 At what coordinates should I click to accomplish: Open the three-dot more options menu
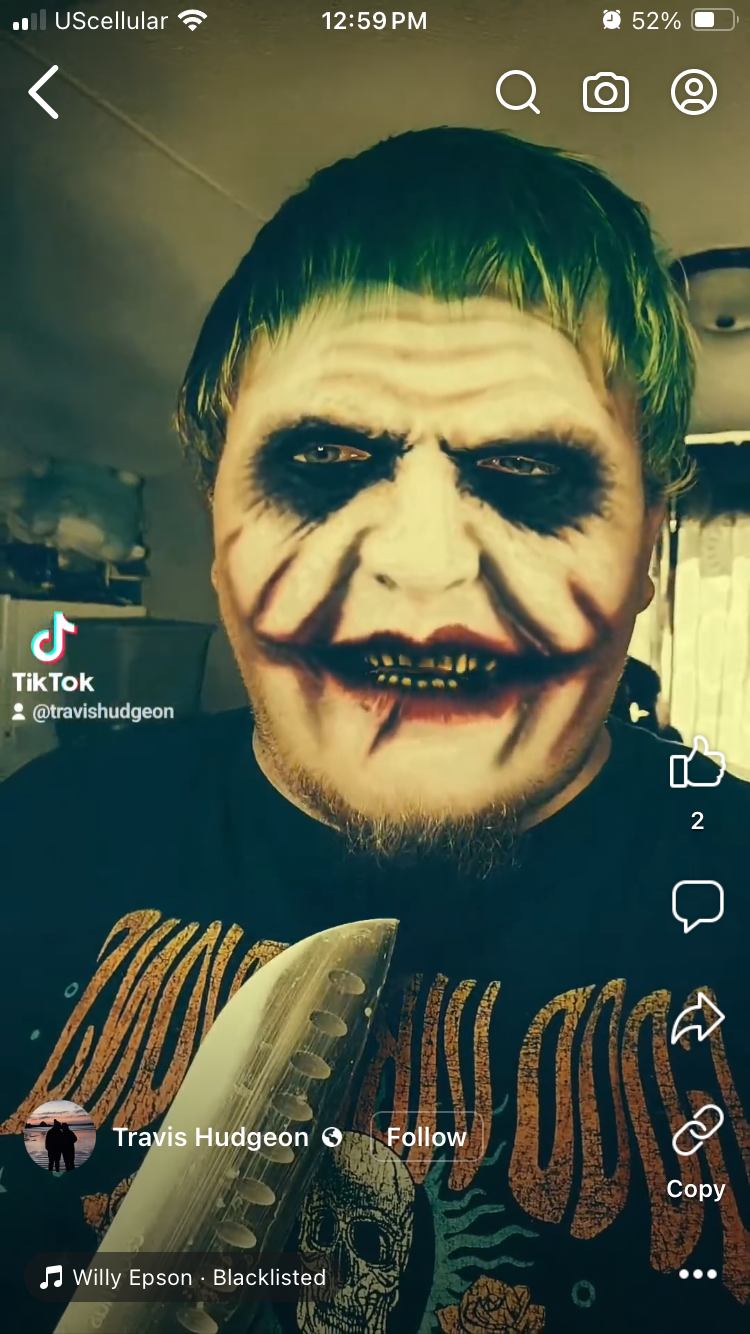tap(697, 1274)
